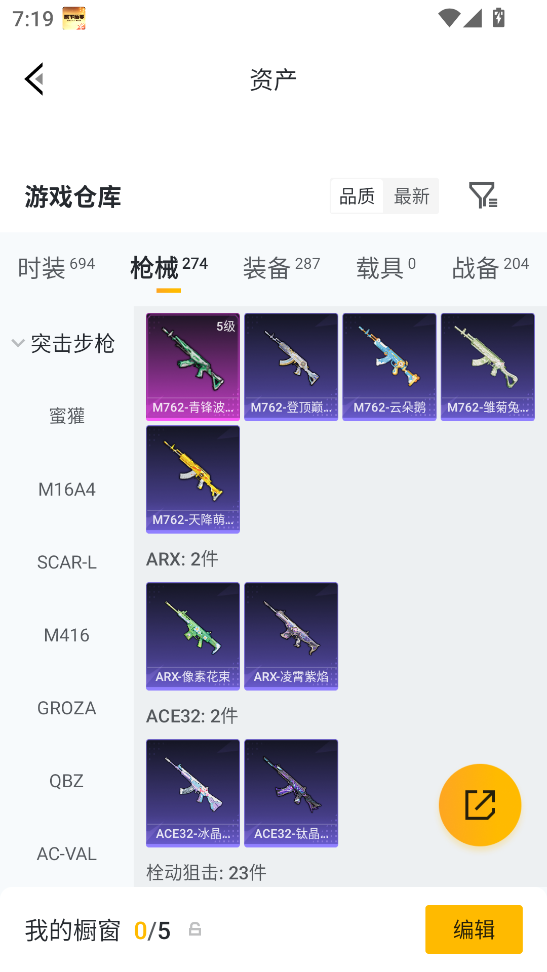
Task: Select 蜜獾 in the weapon list
Action: click(66, 416)
